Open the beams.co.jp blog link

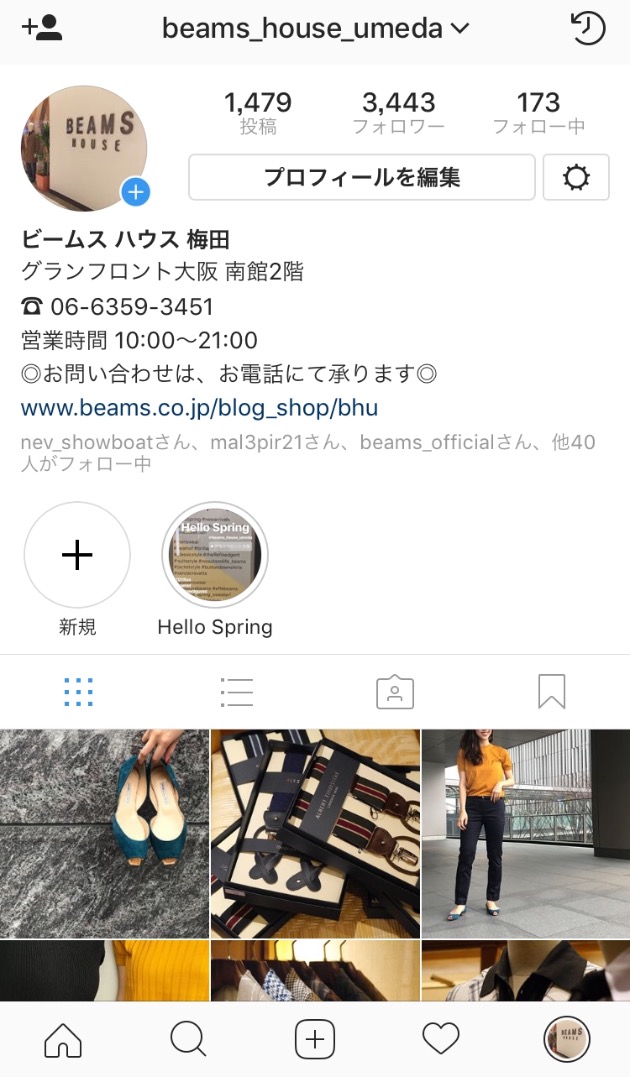[199, 408]
